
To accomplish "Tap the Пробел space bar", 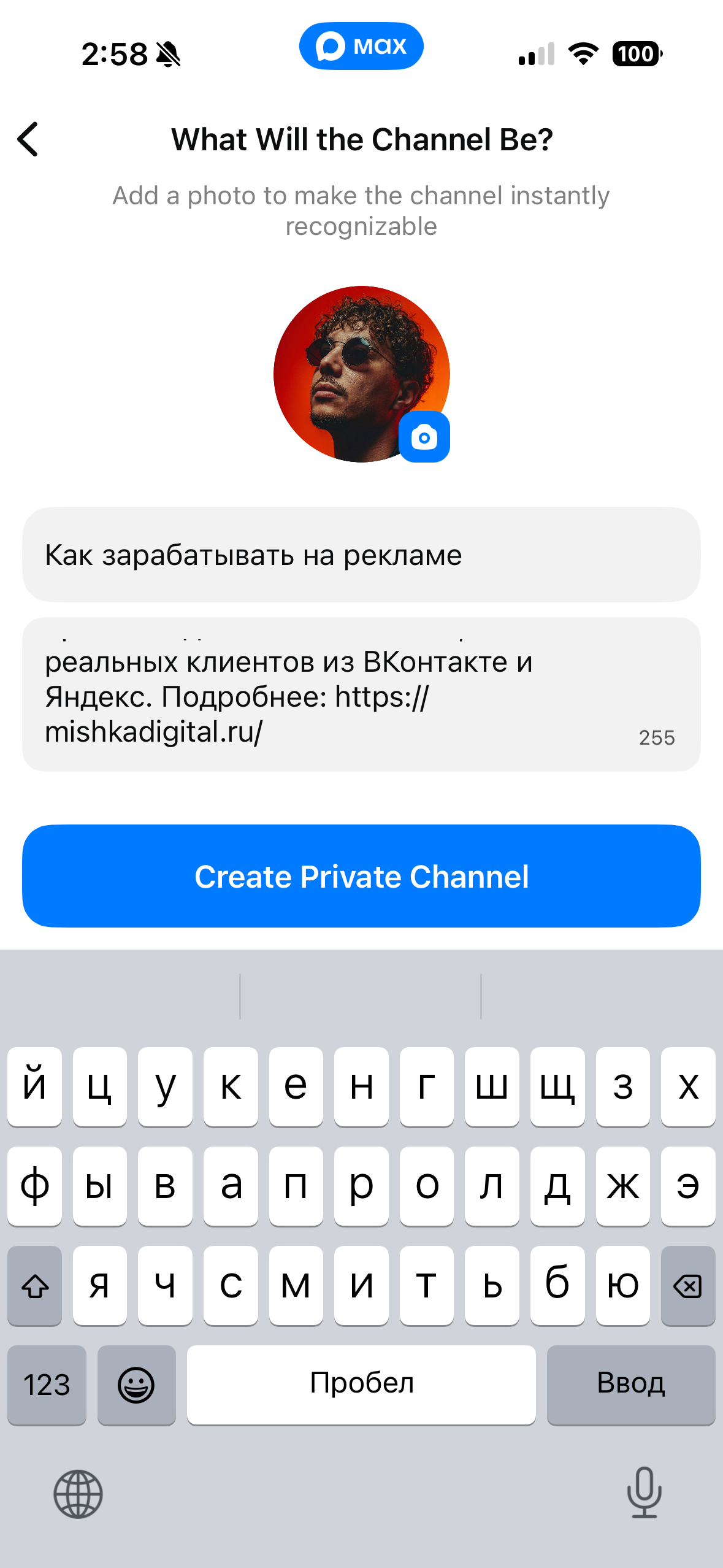I will (x=361, y=1385).
